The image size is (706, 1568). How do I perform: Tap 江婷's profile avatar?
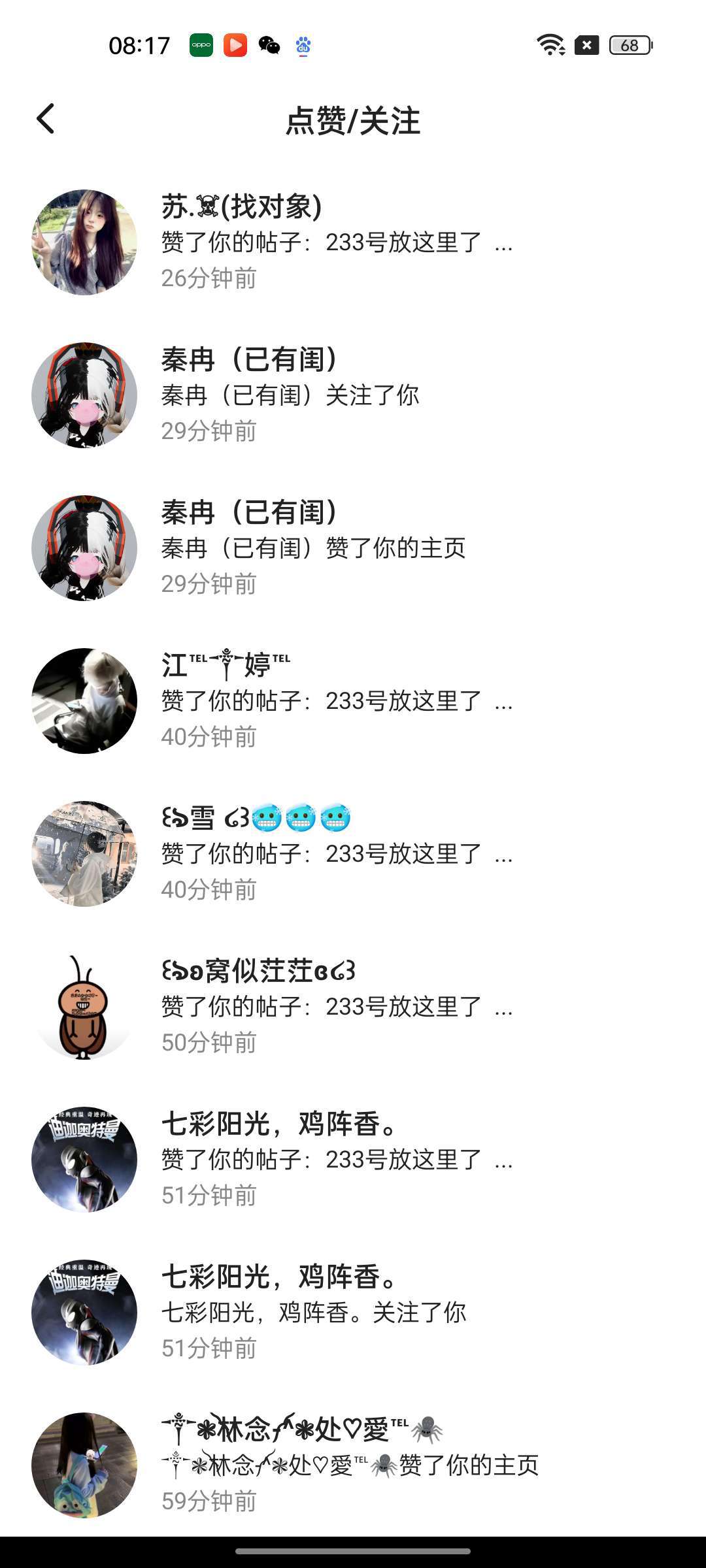(x=84, y=701)
